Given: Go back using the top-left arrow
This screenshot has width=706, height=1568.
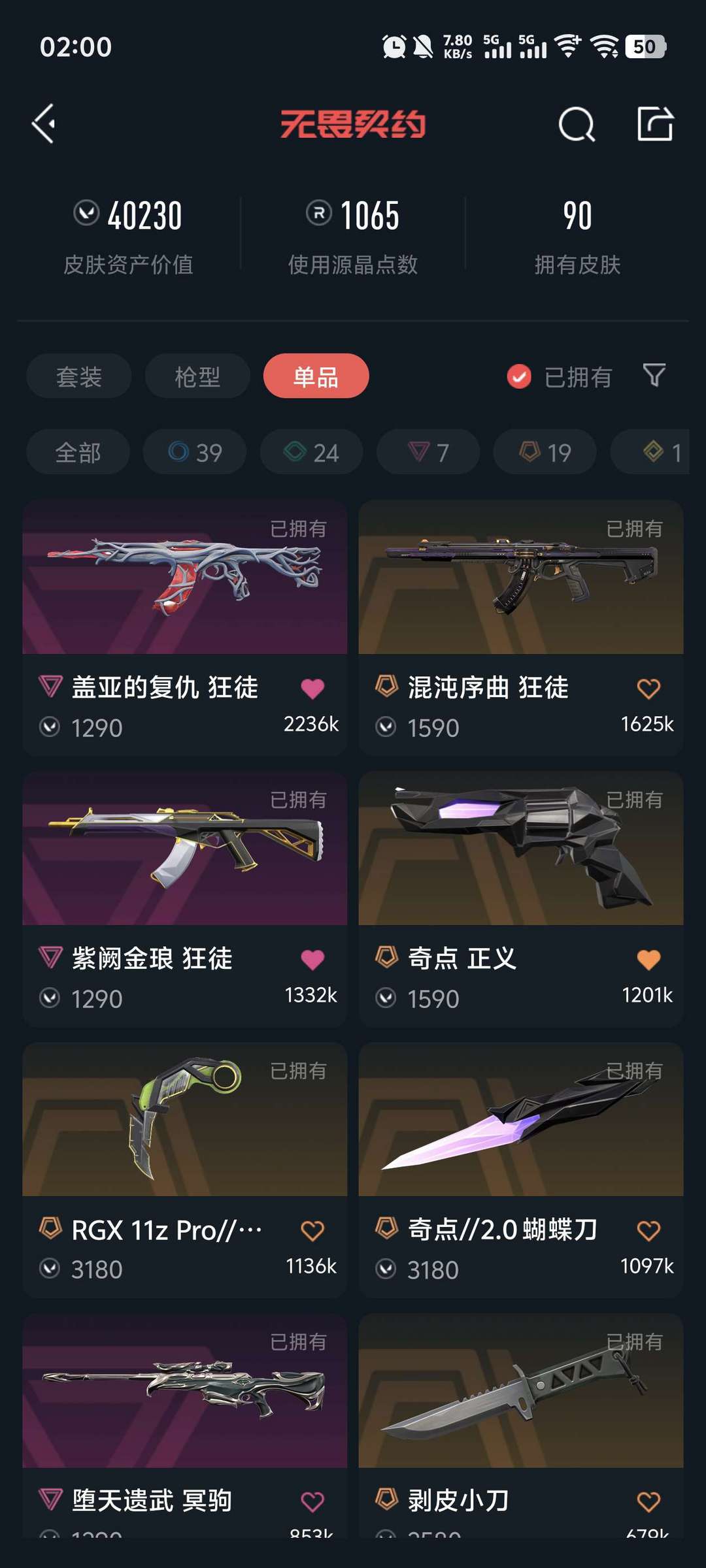Looking at the screenshot, I should (44, 123).
